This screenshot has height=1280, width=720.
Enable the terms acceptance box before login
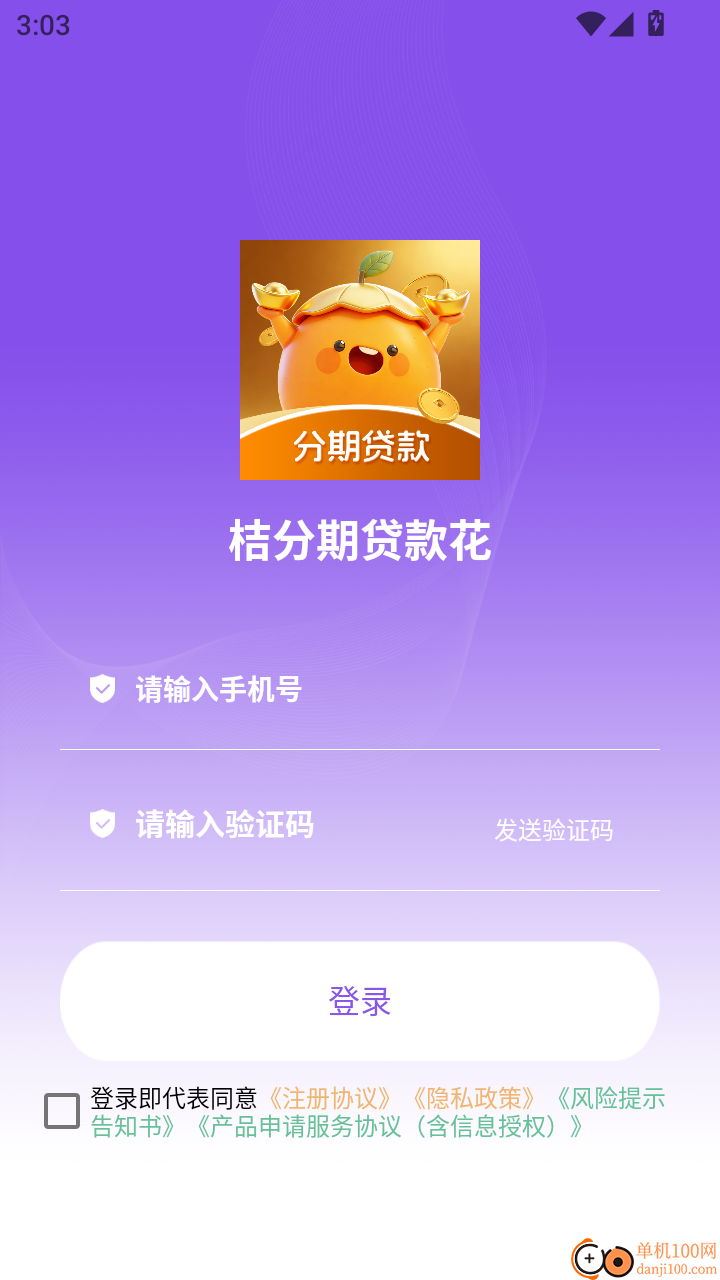click(x=62, y=1108)
